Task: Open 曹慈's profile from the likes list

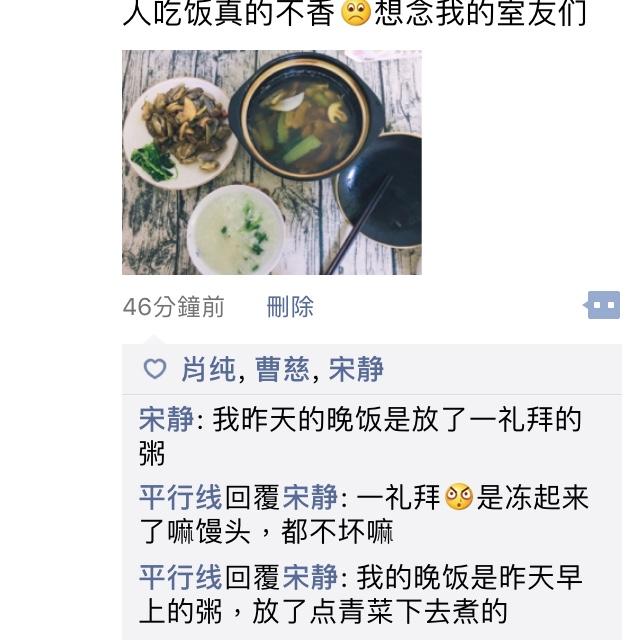Action: point(282,370)
